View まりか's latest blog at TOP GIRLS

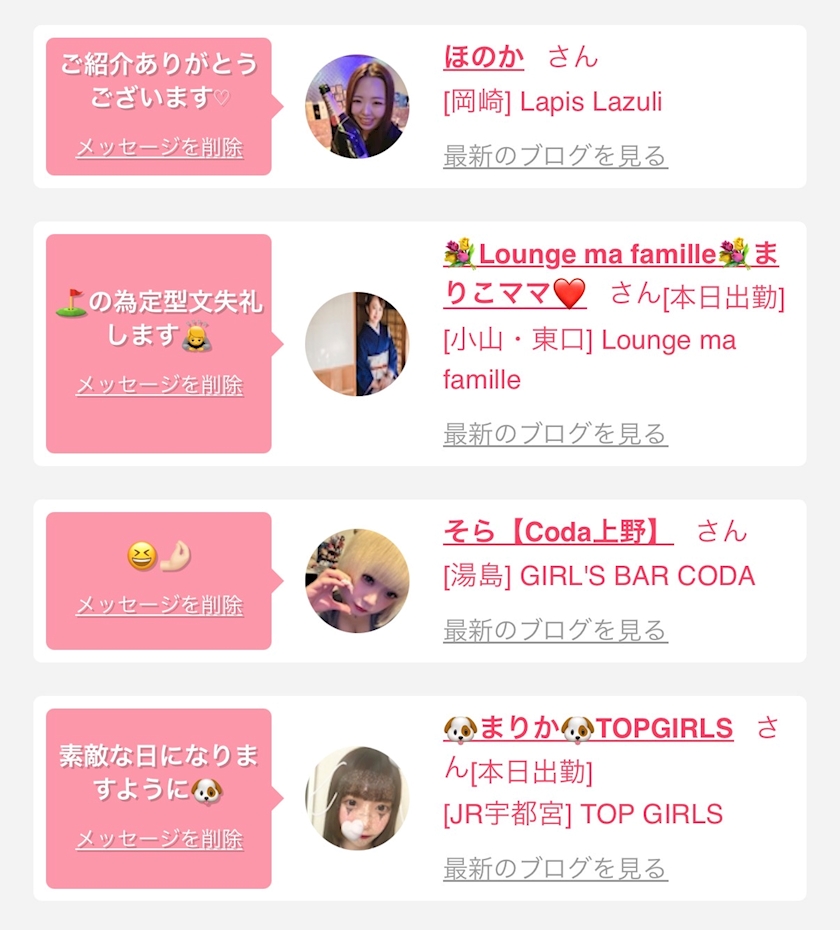point(555,868)
